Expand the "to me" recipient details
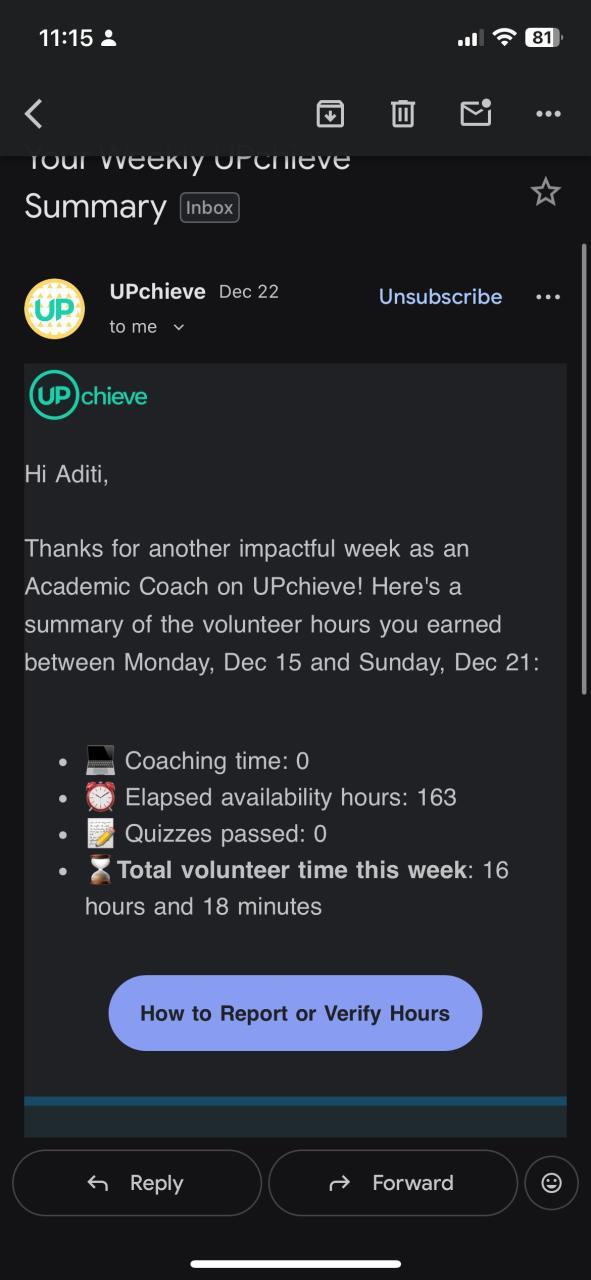Viewport: 591px width, 1280px height. [x=147, y=327]
